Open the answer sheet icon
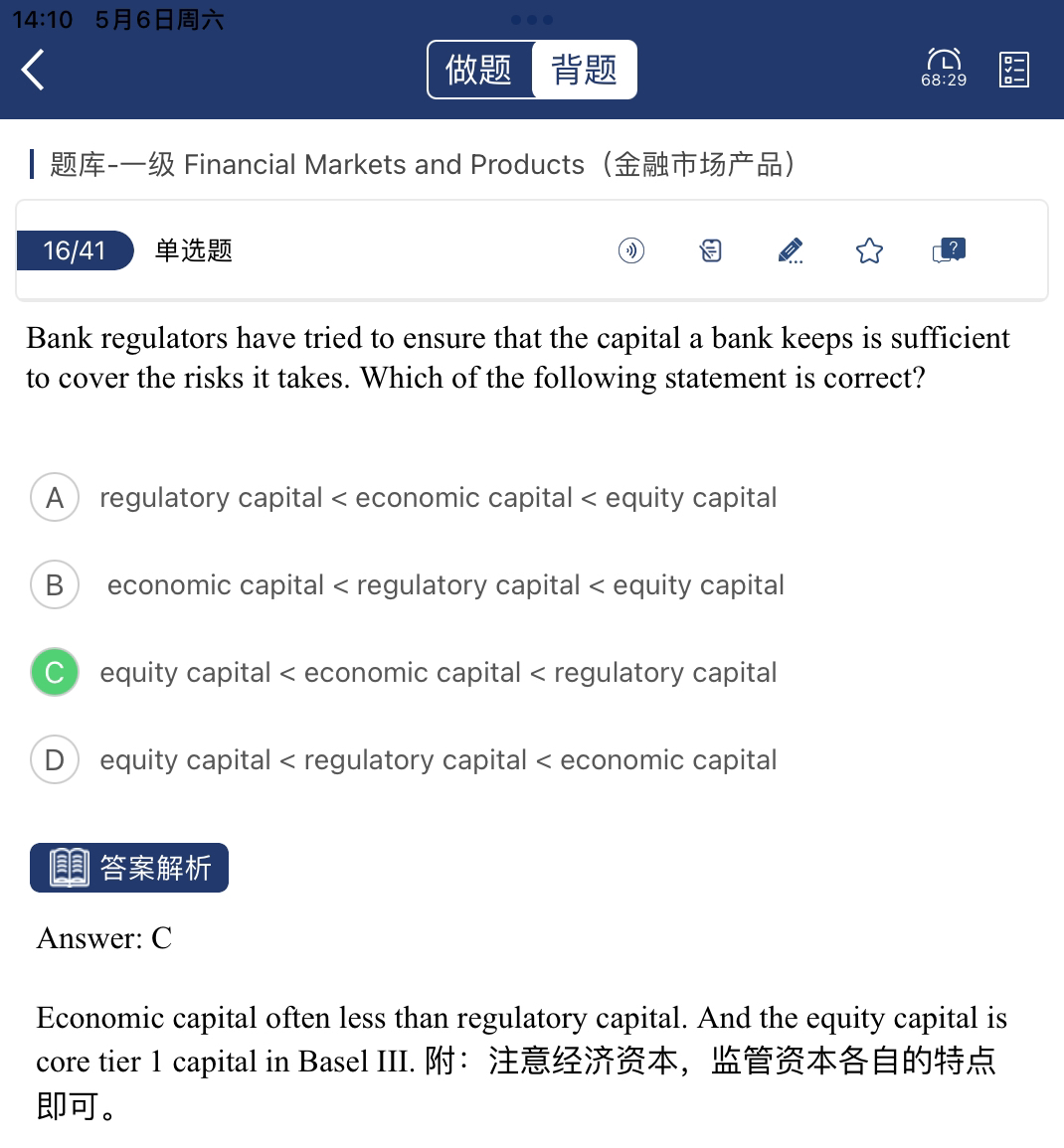1064x1148 pixels. click(x=1013, y=70)
